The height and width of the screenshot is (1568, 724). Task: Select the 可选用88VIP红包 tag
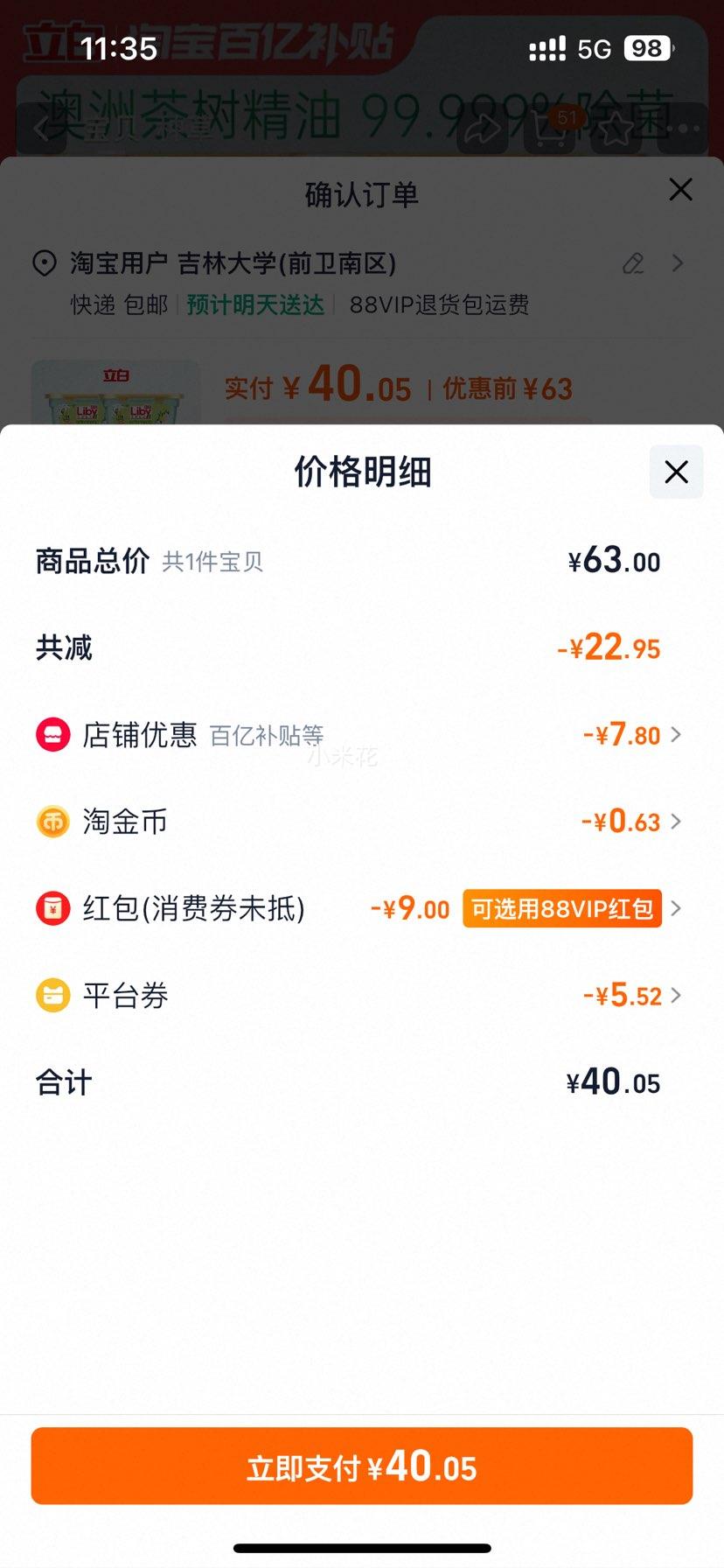coord(562,908)
